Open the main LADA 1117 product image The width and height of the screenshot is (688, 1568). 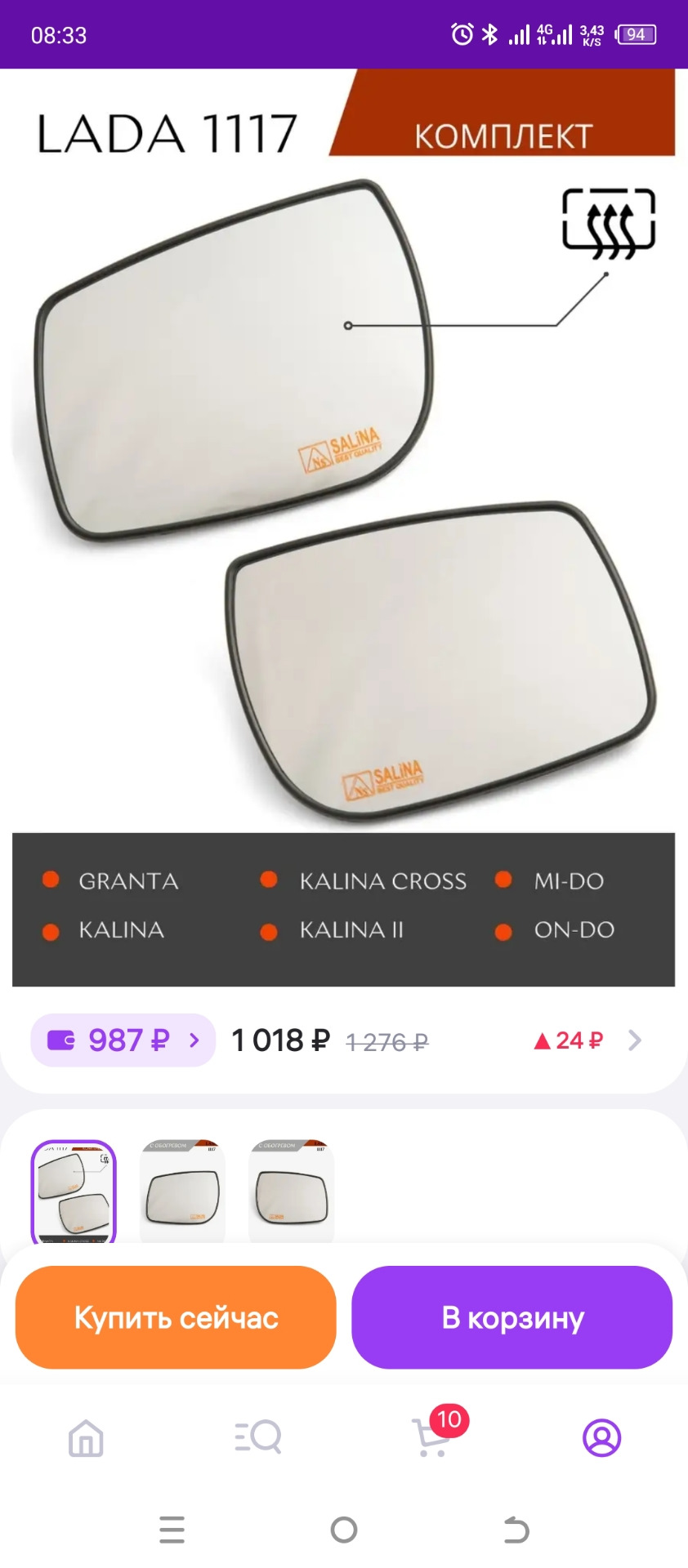click(343, 490)
